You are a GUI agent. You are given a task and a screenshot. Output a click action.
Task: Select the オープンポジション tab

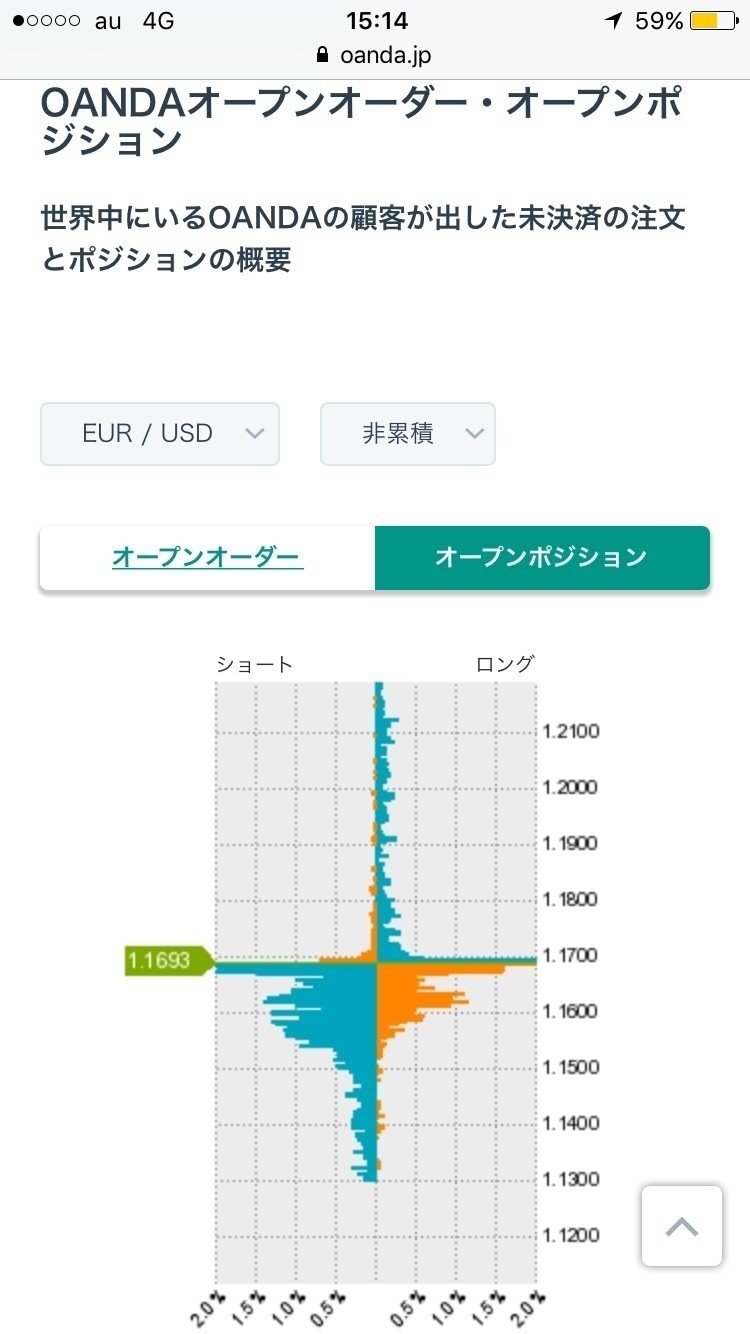541,559
